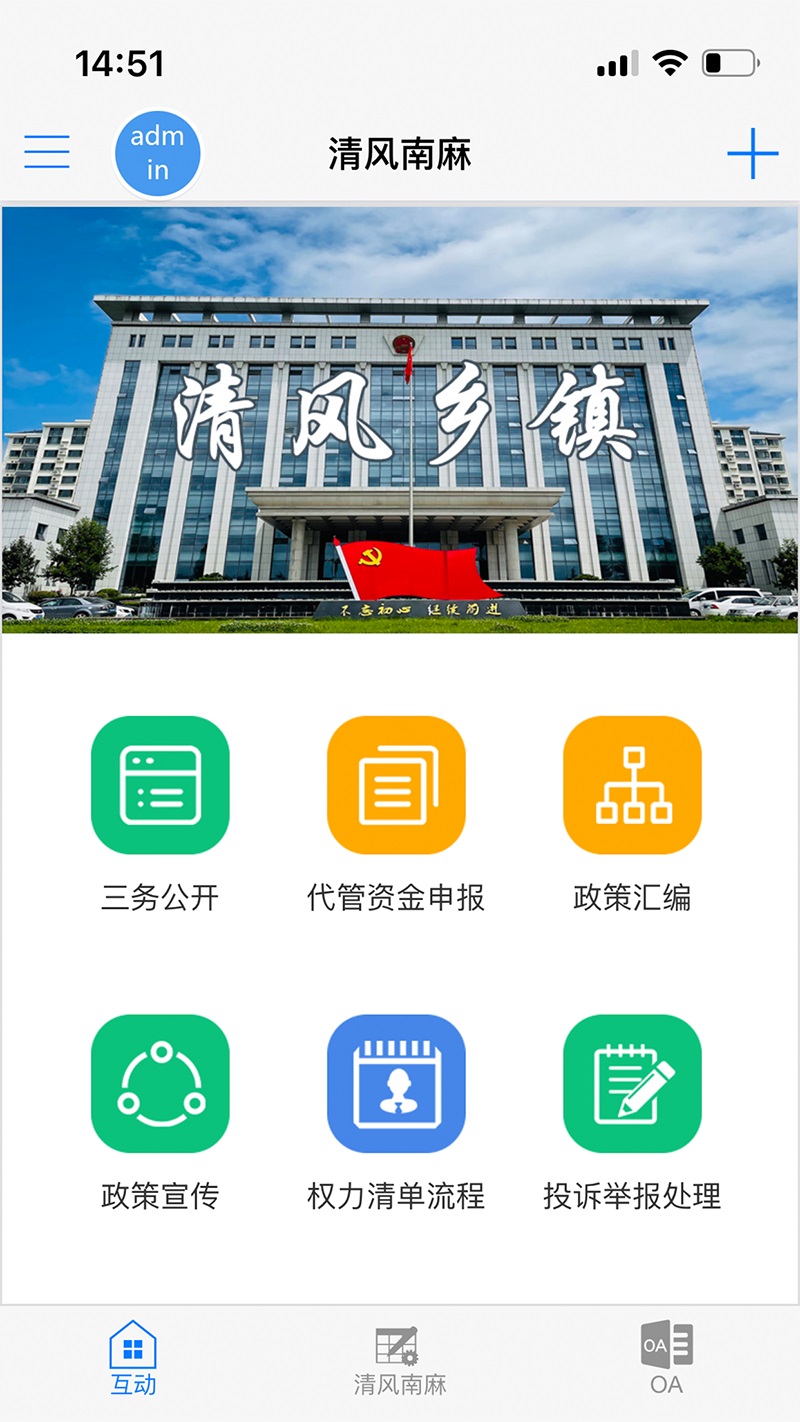Tap the admin profile avatar

coord(158,151)
